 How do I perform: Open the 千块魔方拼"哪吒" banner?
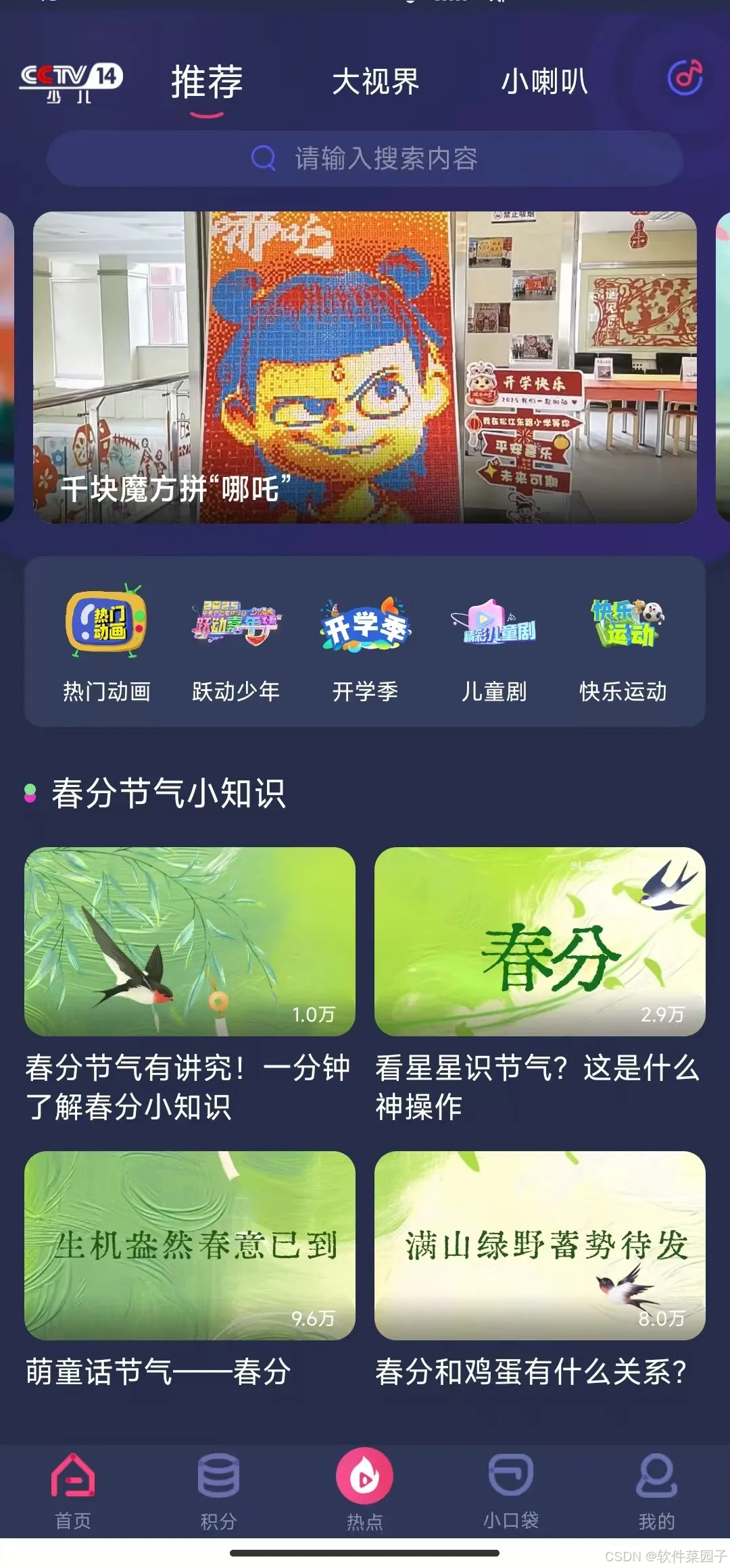coord(365,367)
